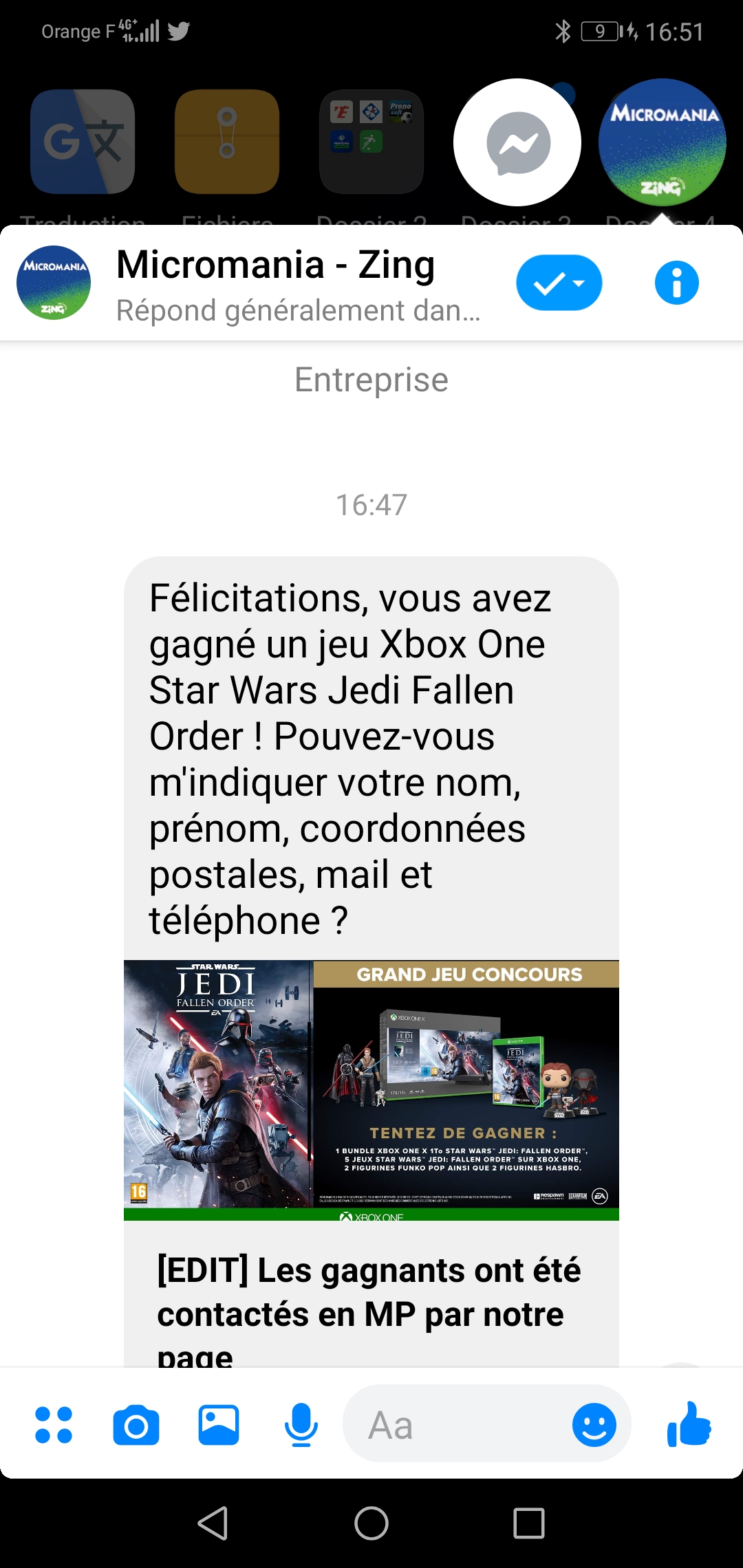Tap the Messenger chat head bubble
Image resolution: width=743 pixels, height=1568 pixels.
coord(517,142)
